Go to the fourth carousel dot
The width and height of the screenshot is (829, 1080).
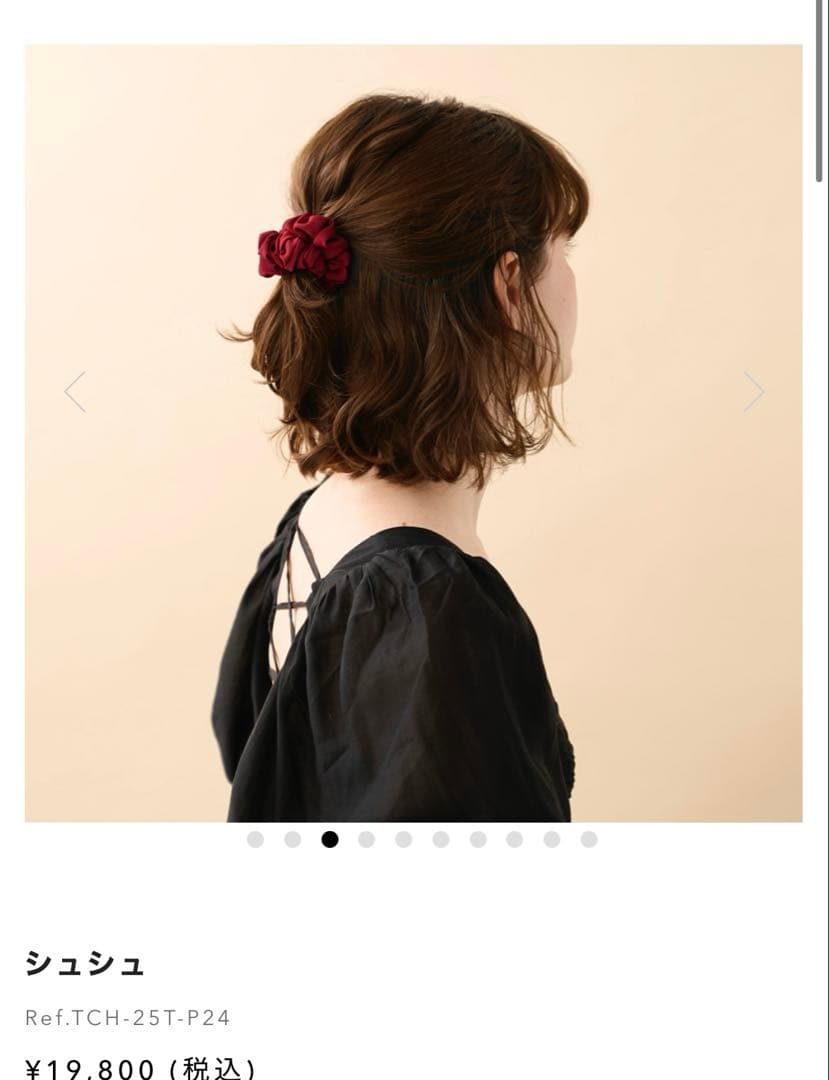coord(366,840)
